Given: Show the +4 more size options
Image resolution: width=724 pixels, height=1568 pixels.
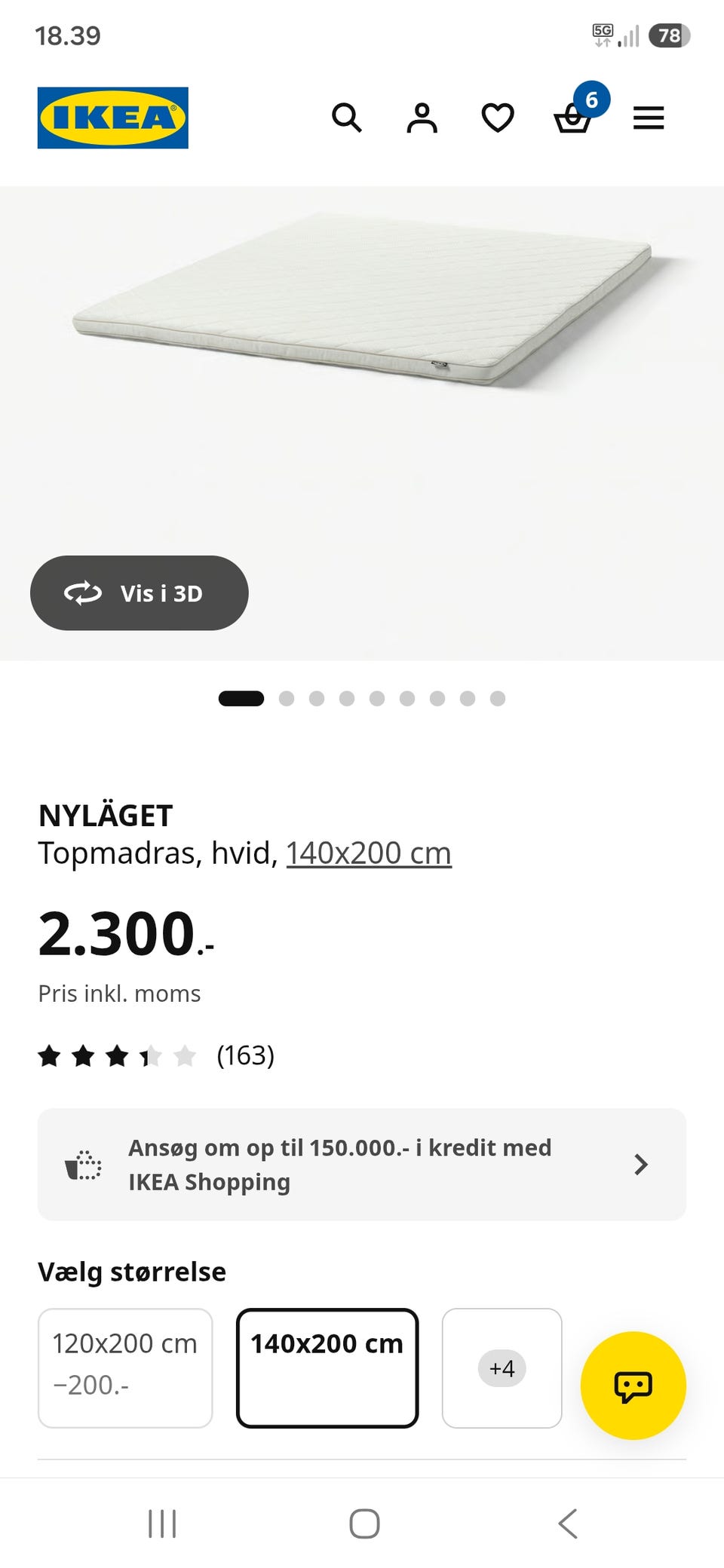Looking at the screenshot, I should point(502,1368).
